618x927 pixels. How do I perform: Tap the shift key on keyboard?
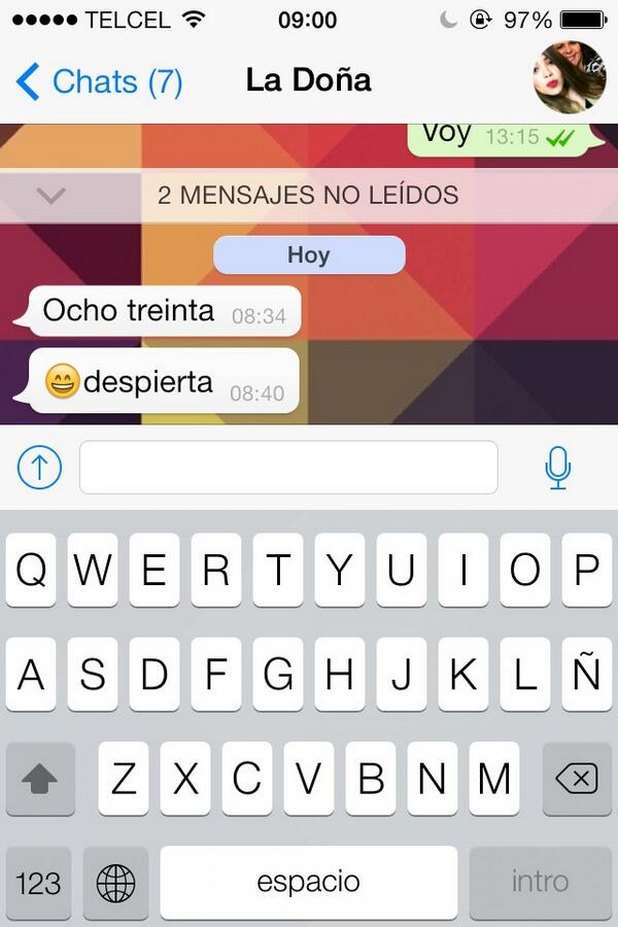point(40,779)
